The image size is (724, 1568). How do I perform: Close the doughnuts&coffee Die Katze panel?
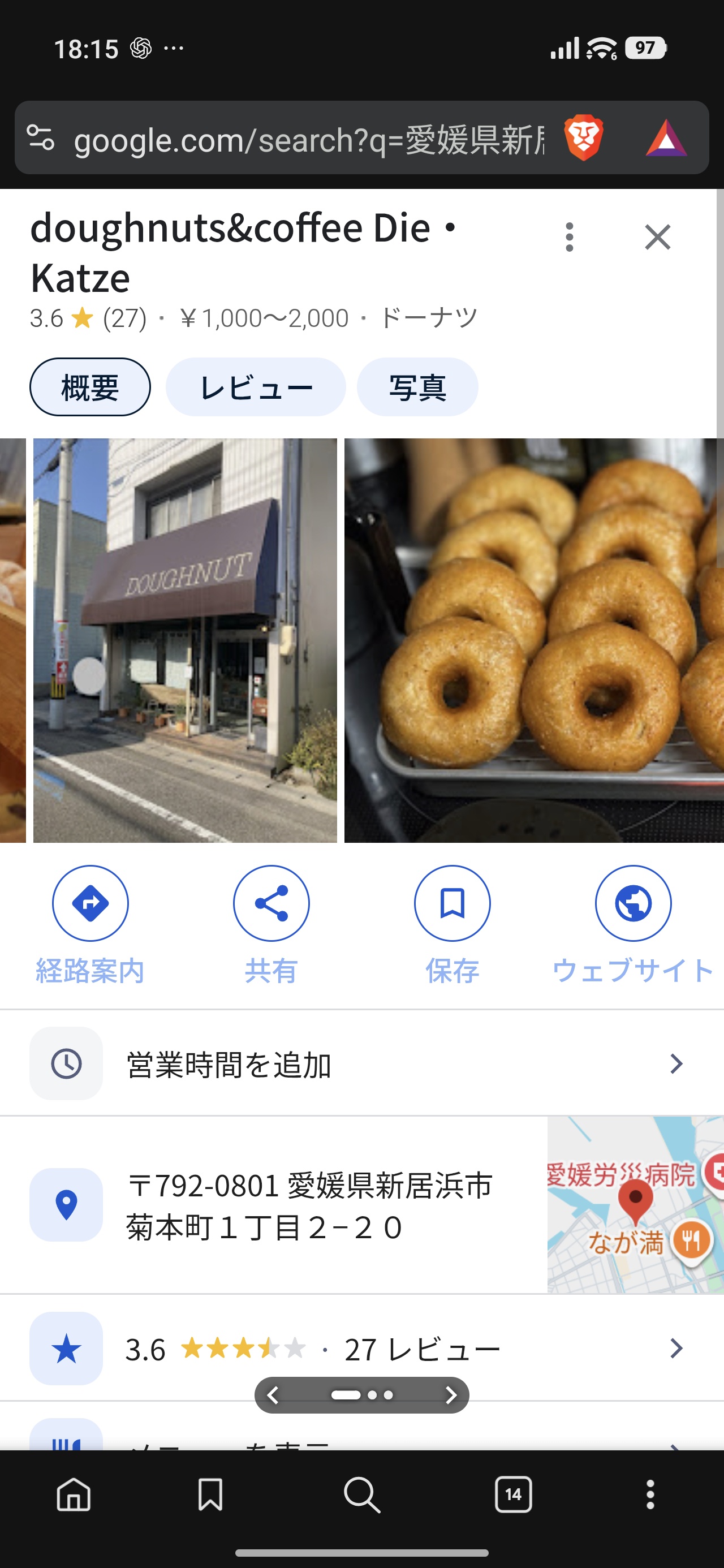point(657,237)
